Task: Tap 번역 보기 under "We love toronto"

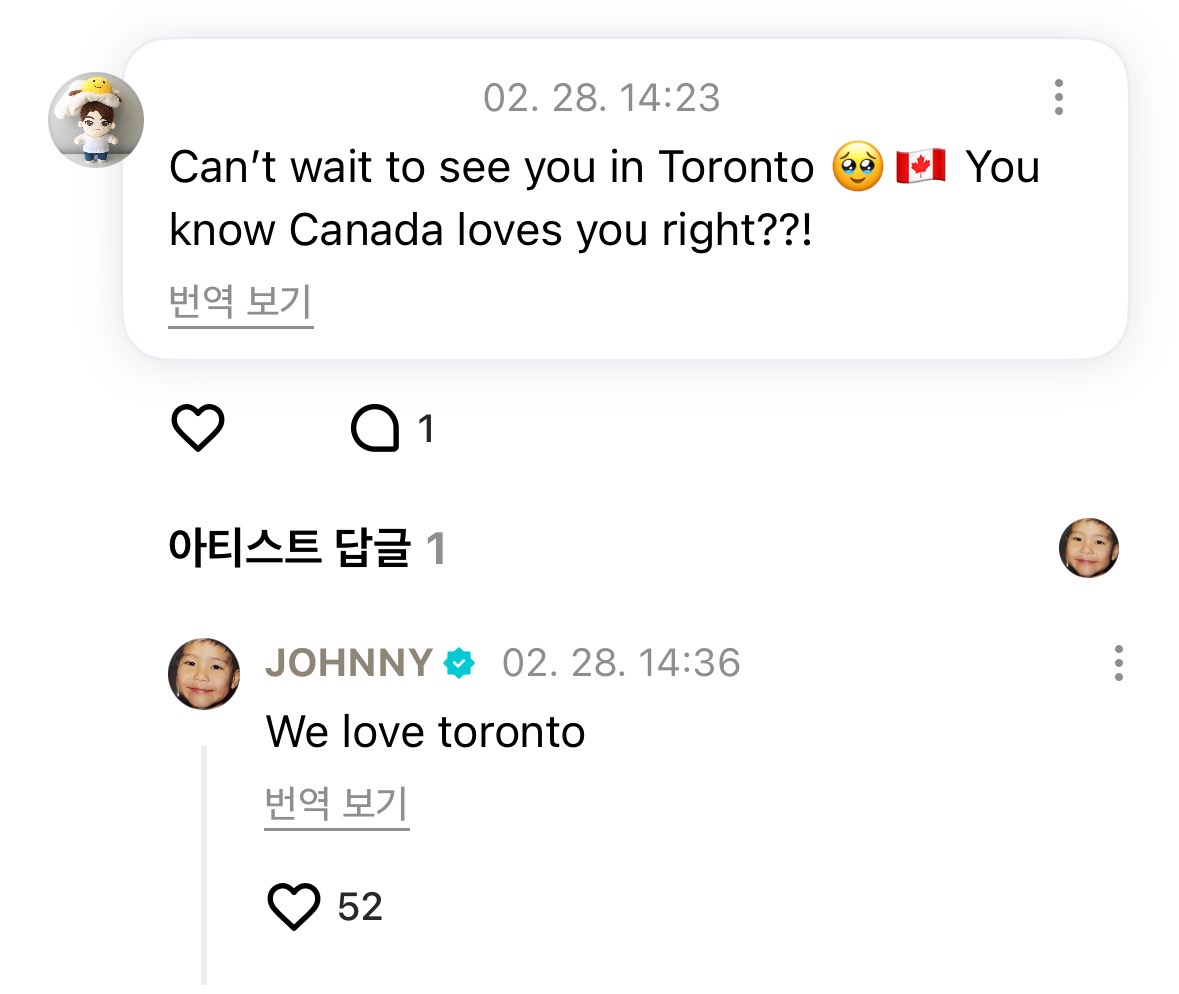Action: pyautogui.click(x=337, y=805)
